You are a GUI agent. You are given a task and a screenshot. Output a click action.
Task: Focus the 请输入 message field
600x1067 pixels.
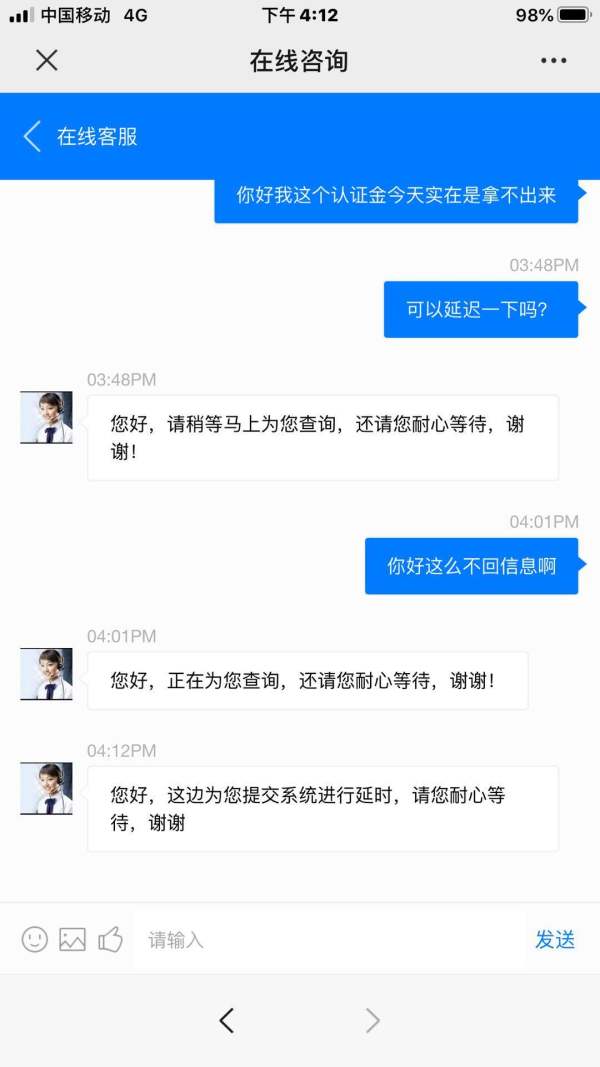tap(329, 940)
